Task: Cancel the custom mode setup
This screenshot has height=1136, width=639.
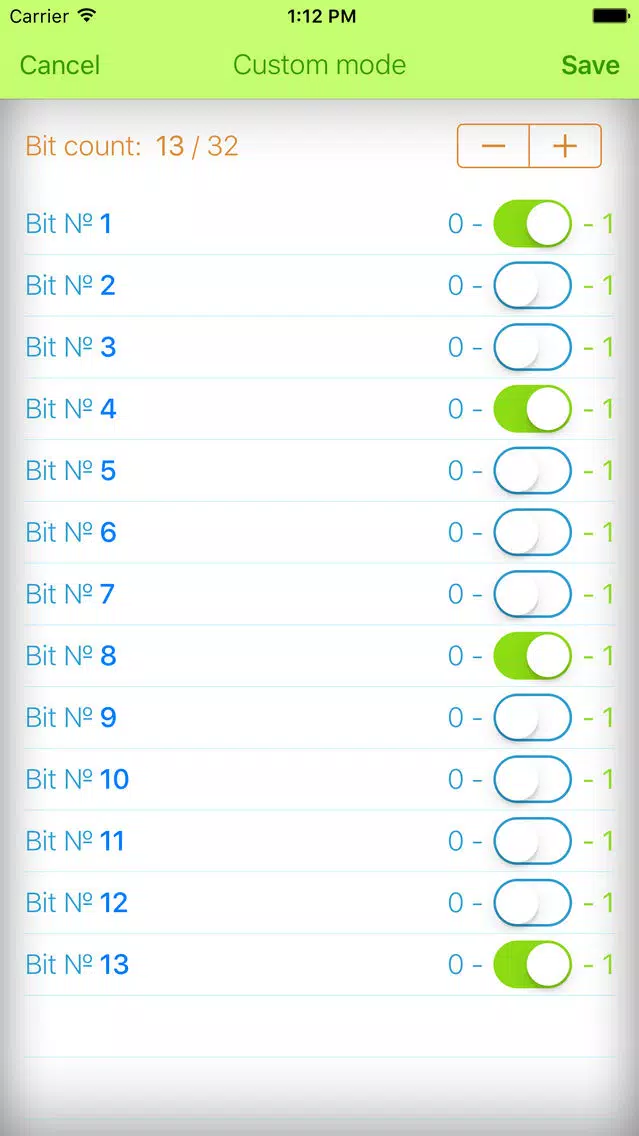Action: tap(59, 65)
